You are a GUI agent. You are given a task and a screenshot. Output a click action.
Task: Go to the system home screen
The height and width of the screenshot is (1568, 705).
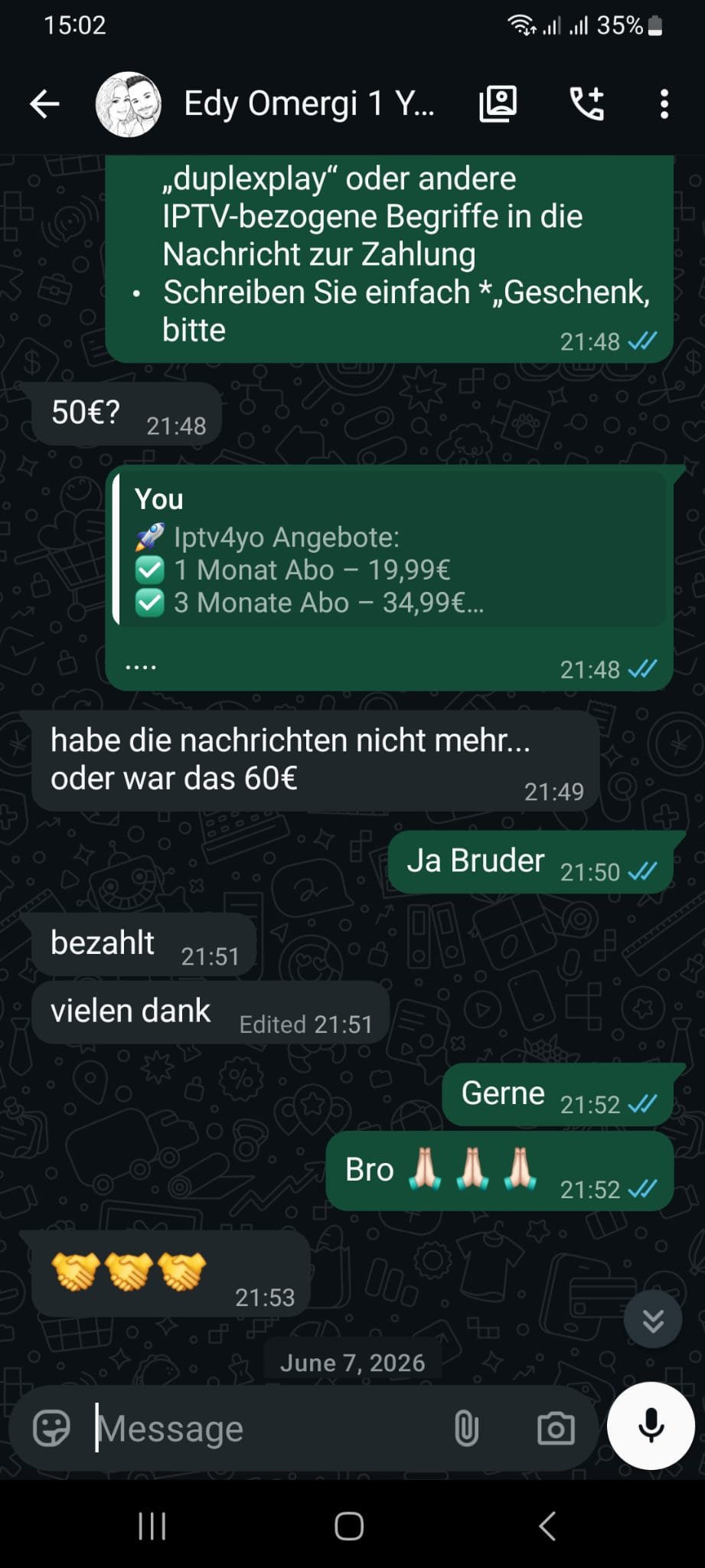pyautogui.click(x=349, y=1526)
